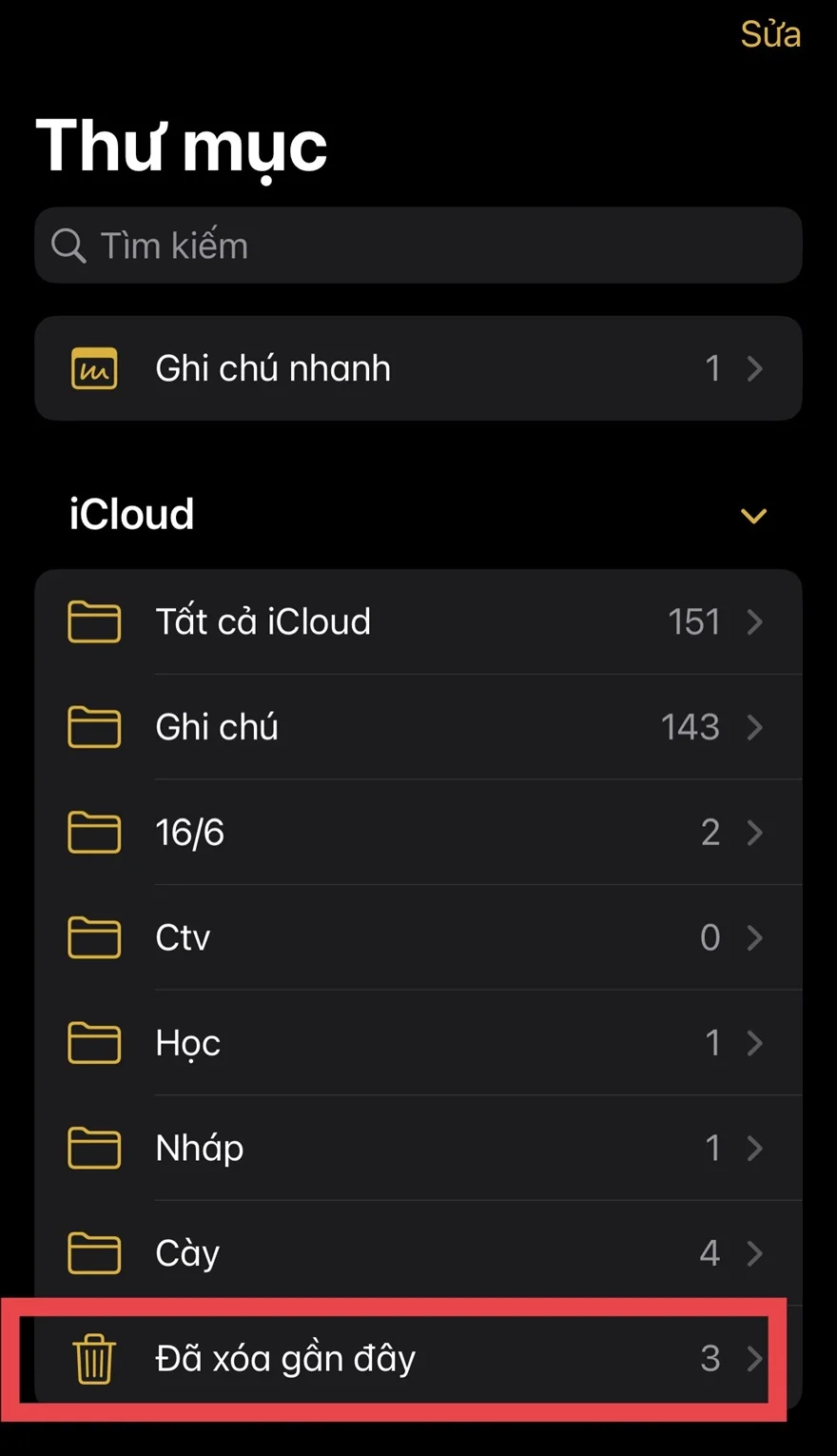837x1456 pixels.
Task: Tap Sửa to edit folders
Action: pos(770,34)
